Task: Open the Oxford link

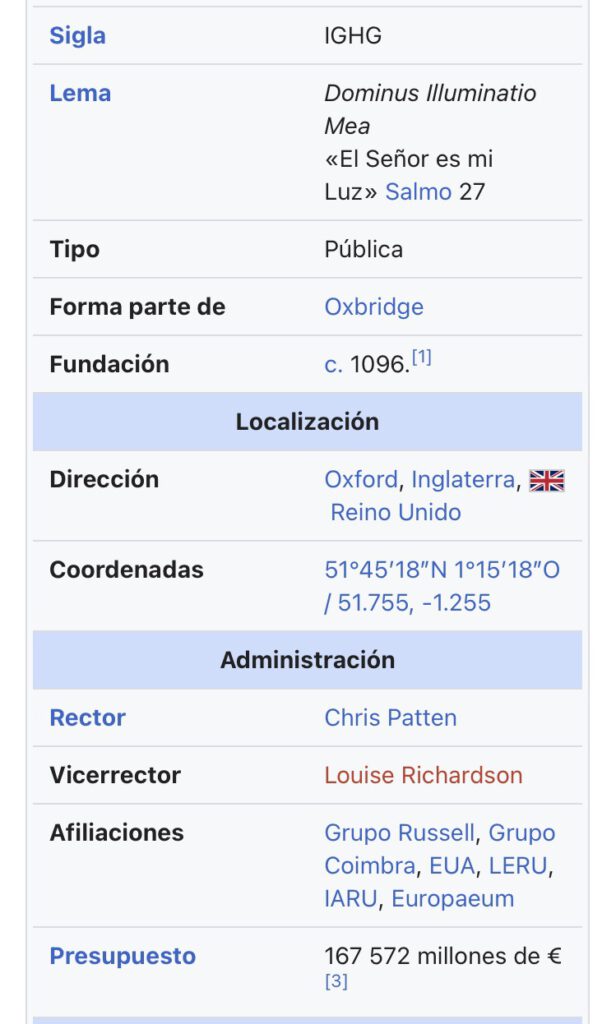Action: click(361, 479)
